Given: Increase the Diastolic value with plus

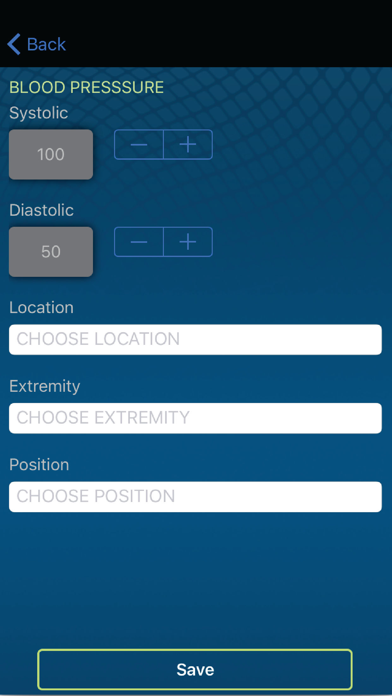Looking at the screenshot, I should click(188, 242).
